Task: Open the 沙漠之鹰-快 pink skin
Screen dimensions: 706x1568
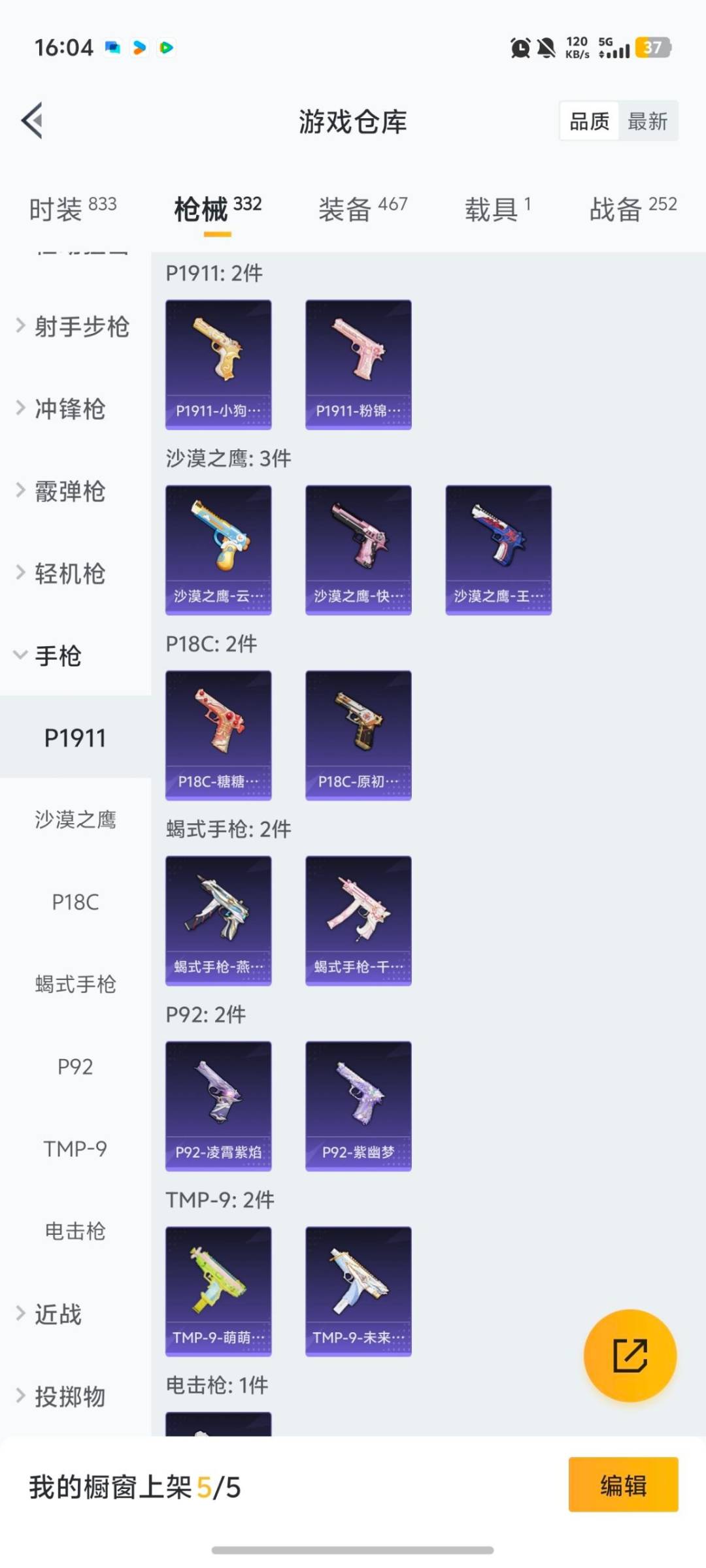Action: point(358,549)
